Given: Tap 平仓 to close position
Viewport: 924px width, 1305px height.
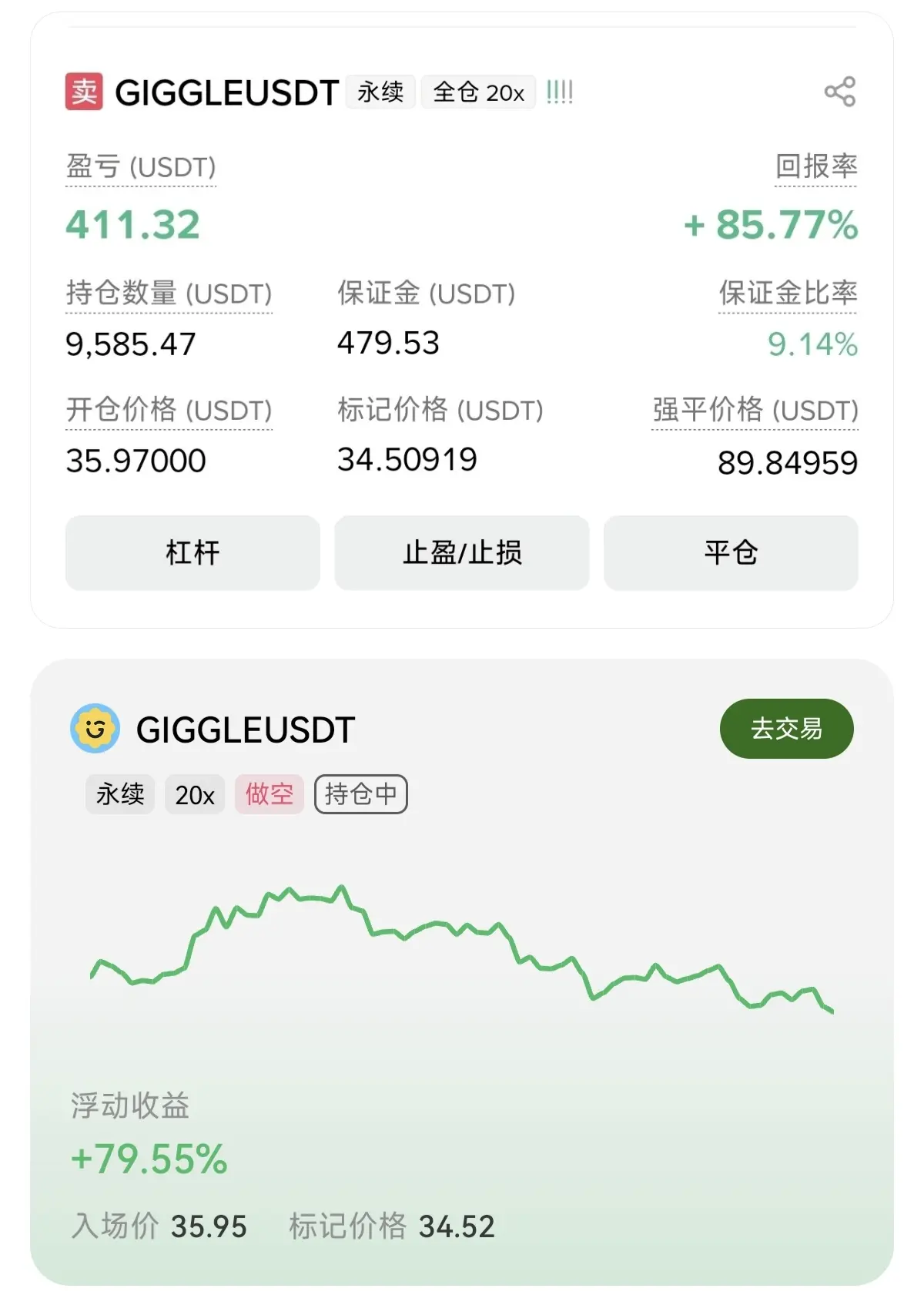Looking at the screenshot, I should pos(731,552).
